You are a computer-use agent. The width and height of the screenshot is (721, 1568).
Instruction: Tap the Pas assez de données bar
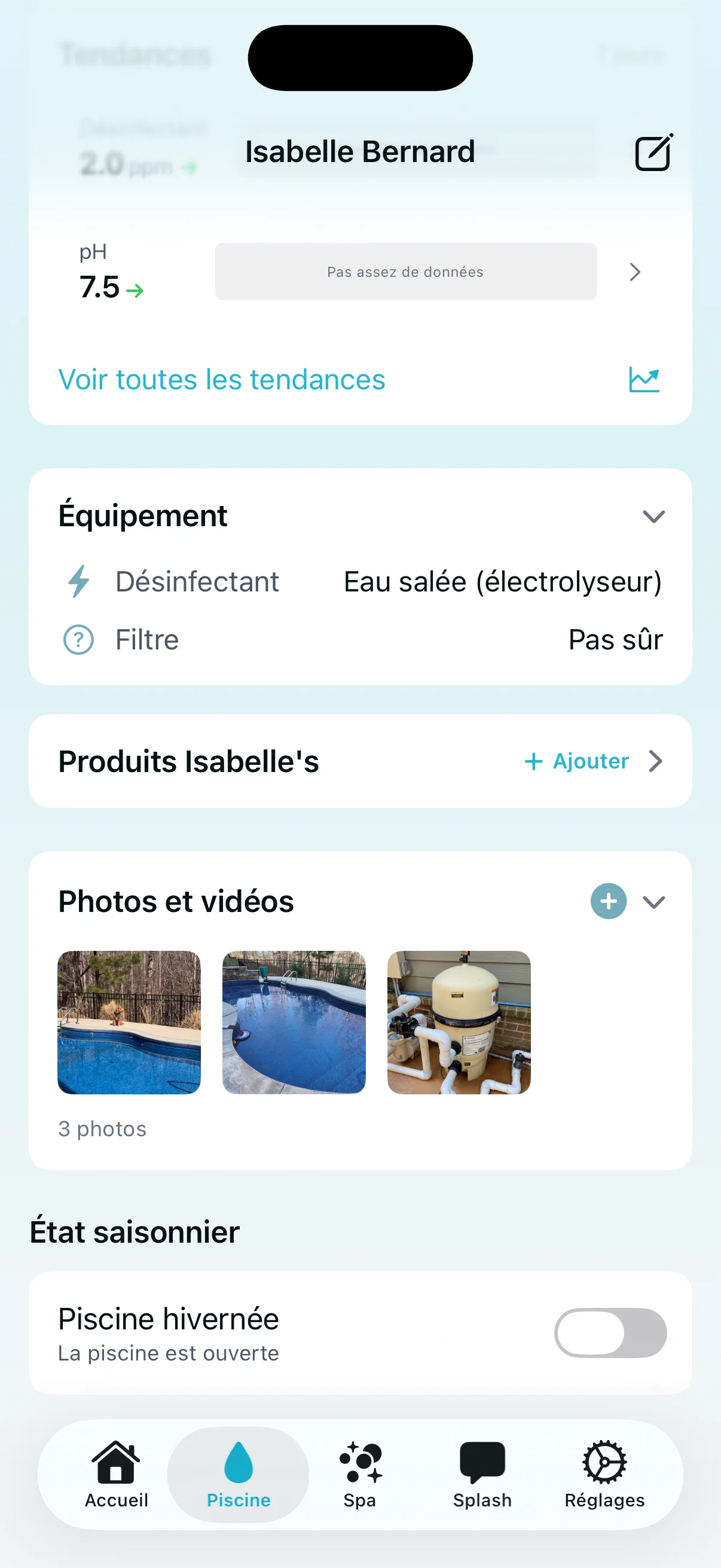pos(405,271)
